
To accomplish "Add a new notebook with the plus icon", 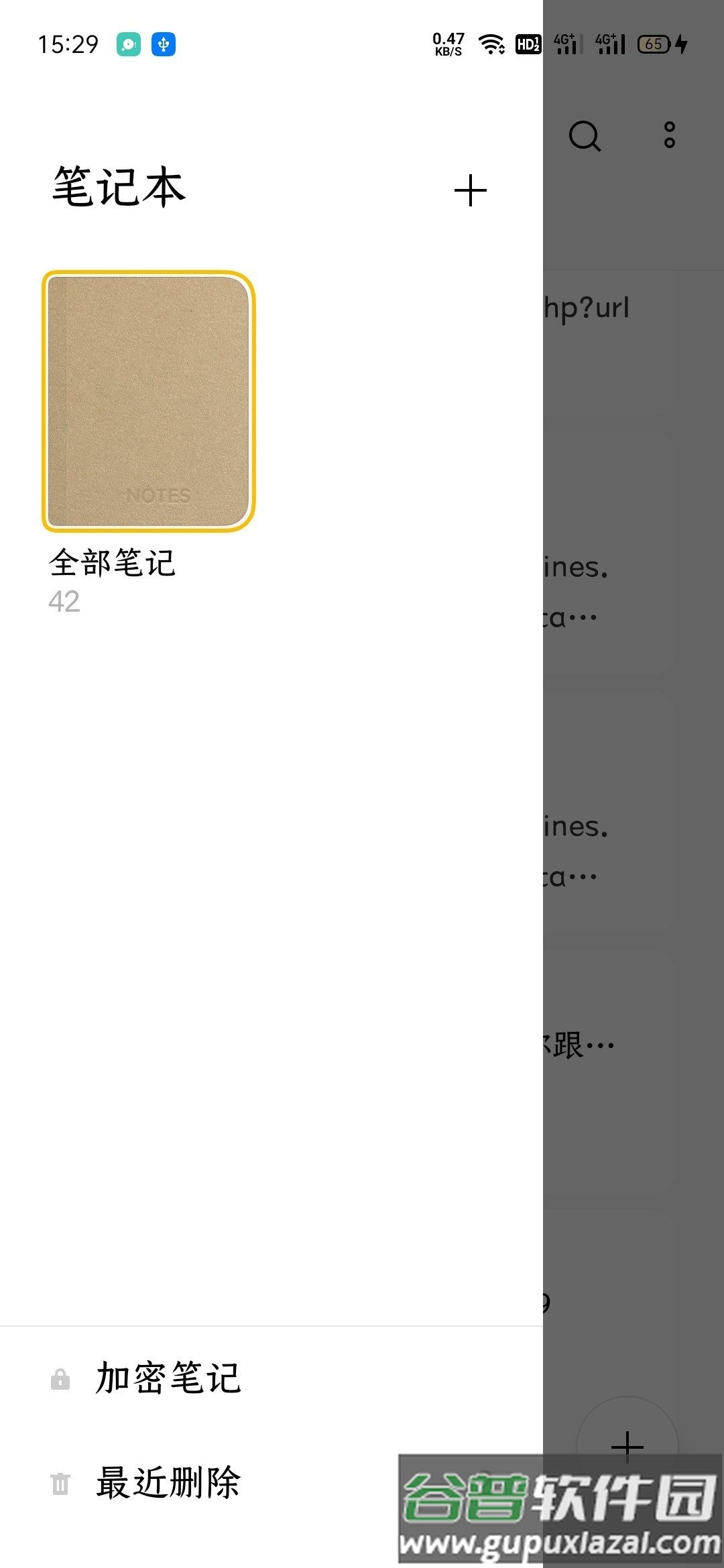I will 470,191.
